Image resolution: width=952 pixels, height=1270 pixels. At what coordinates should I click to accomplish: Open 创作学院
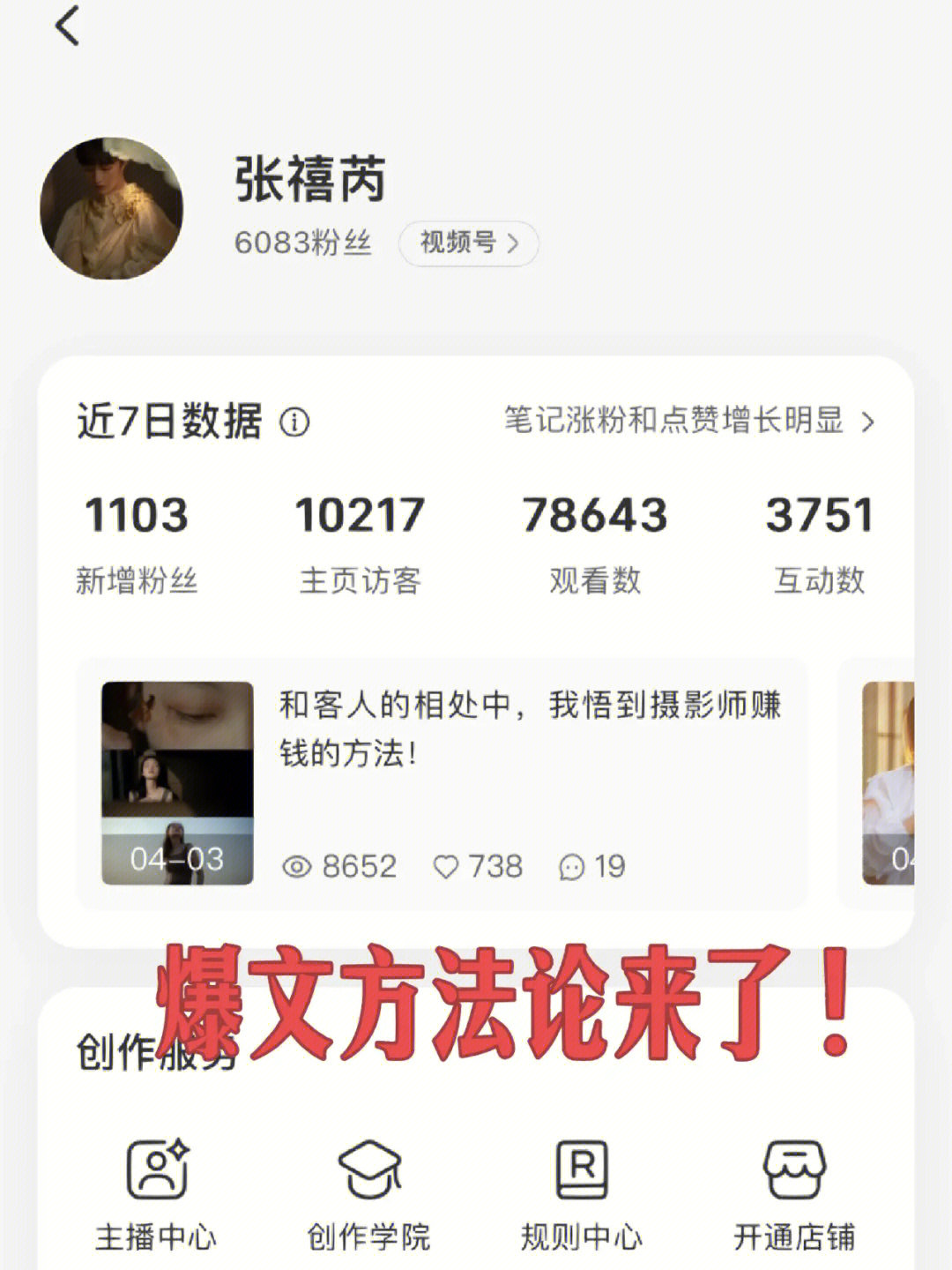click(368, 1192)
